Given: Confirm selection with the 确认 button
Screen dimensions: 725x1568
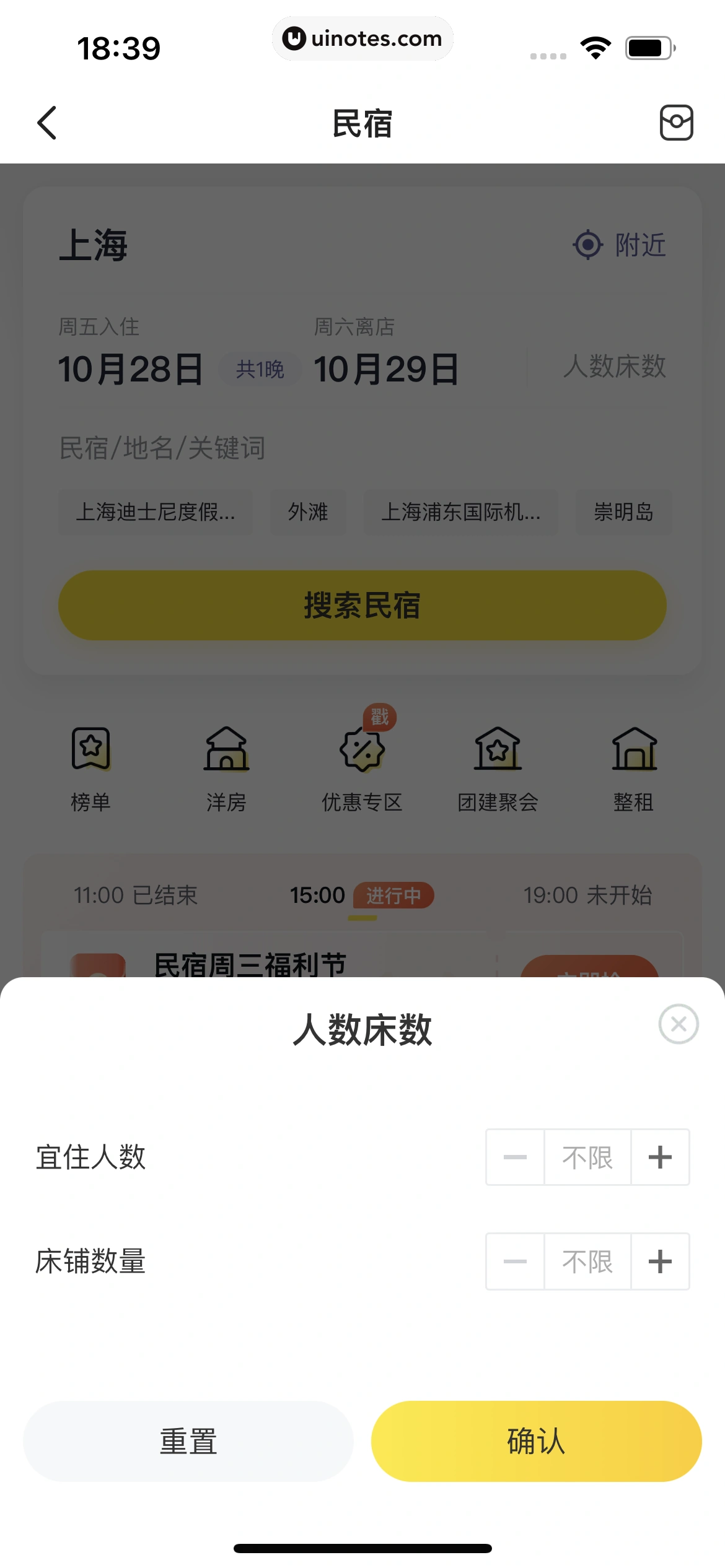Looking at the screenshot, I should pyautogui.click(x=536, y=1441).
